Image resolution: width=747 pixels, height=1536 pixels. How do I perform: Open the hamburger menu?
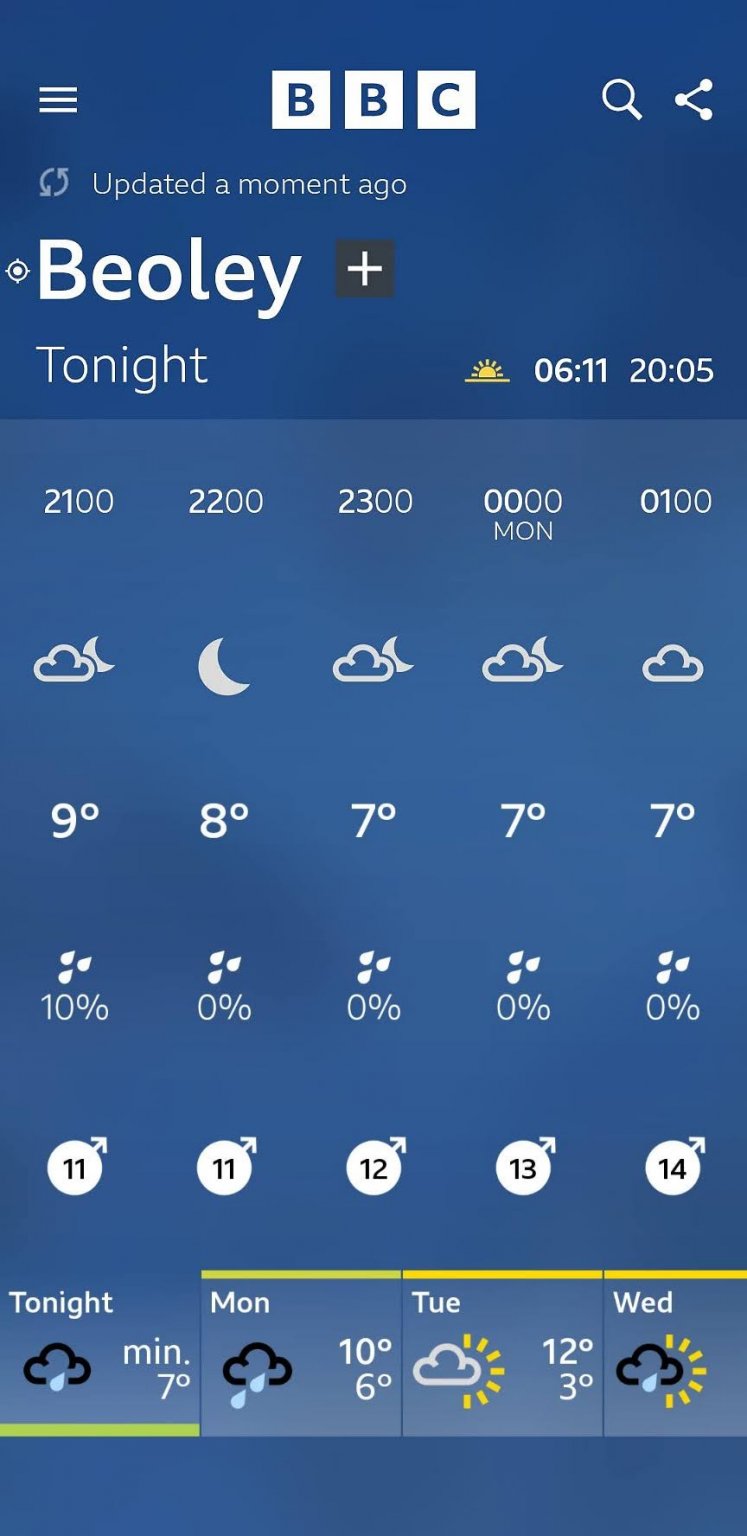pos(58,100)
